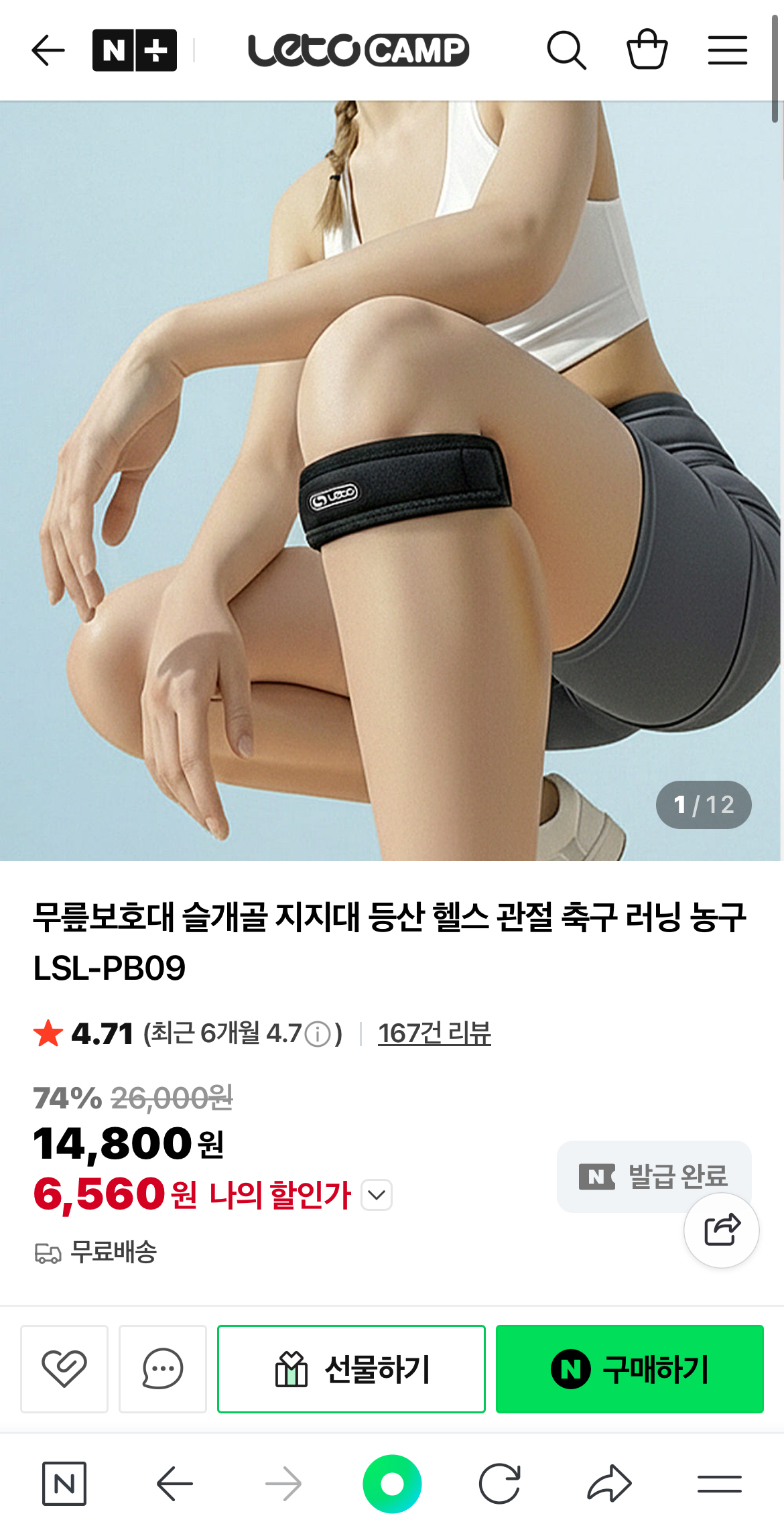Go back using the top-left arrow
Image resolution: width=784 pixels, height=1534 pixels.
(48, 50)
